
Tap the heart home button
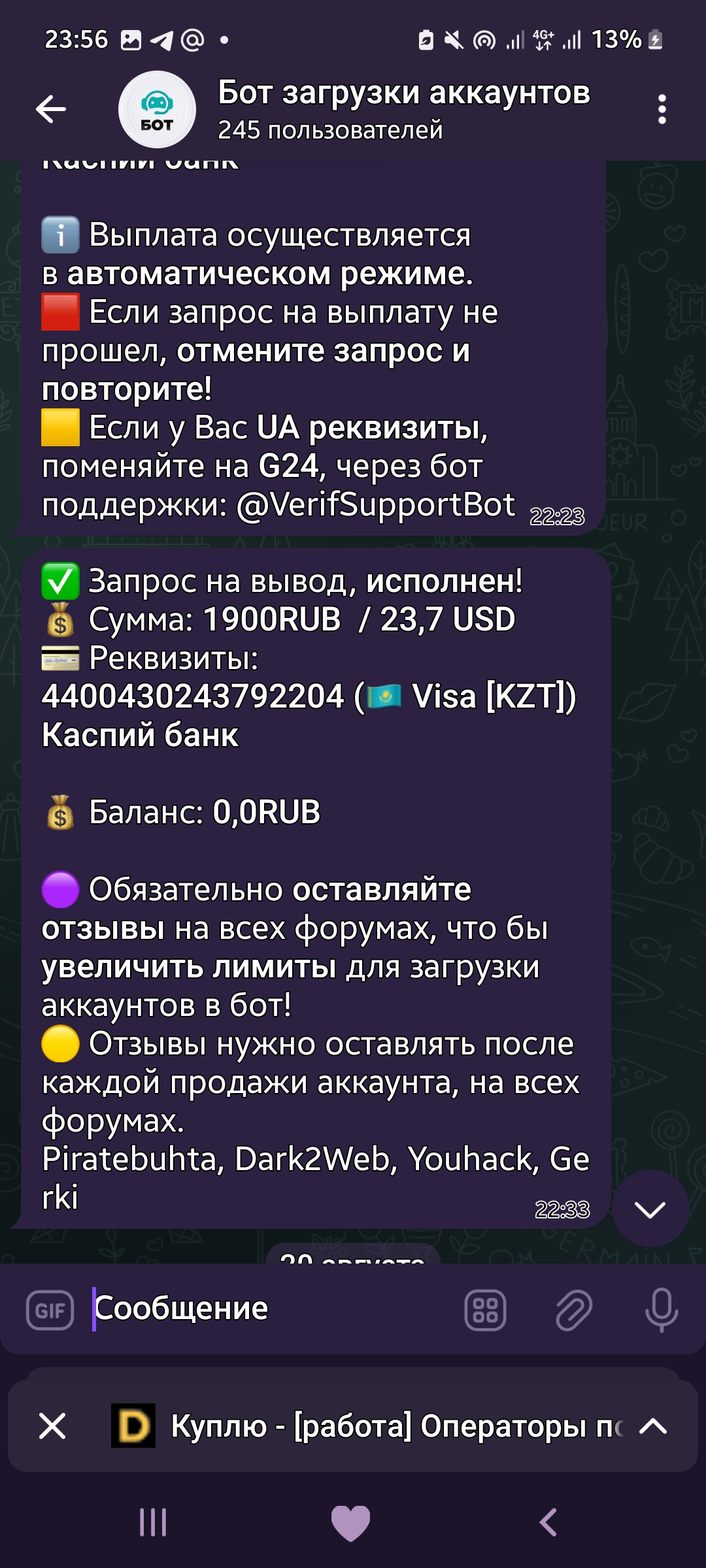[350, 1522]
